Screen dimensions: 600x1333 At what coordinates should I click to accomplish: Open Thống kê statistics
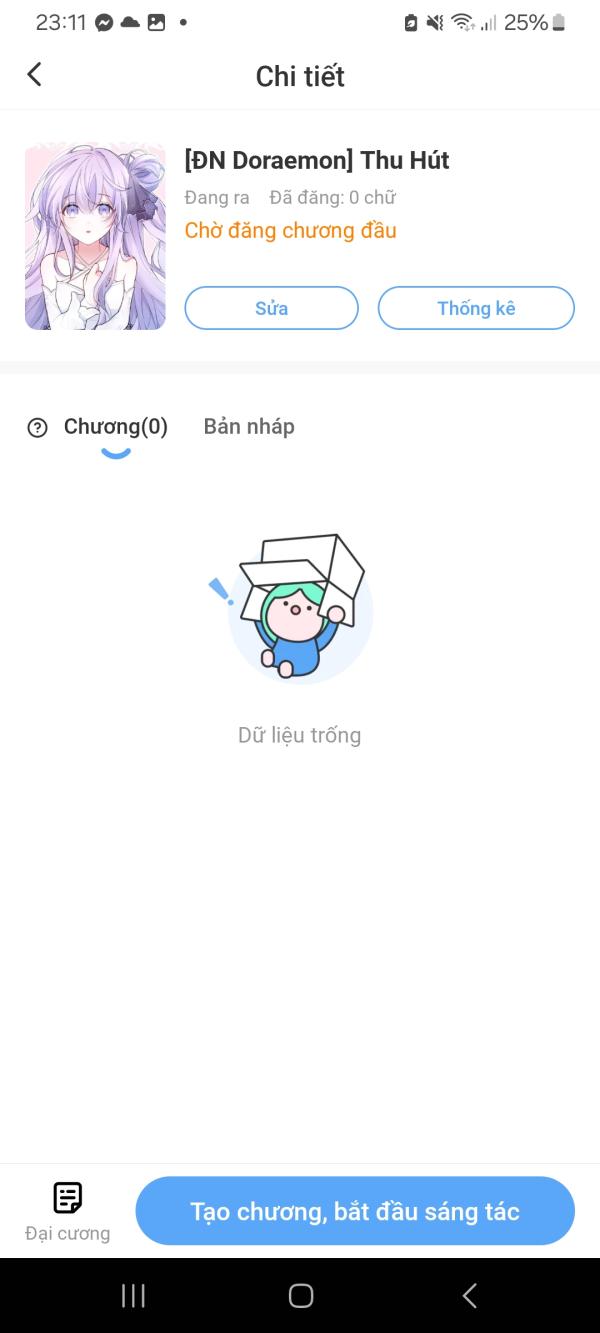pyautogui.click(x=476, y=308)
